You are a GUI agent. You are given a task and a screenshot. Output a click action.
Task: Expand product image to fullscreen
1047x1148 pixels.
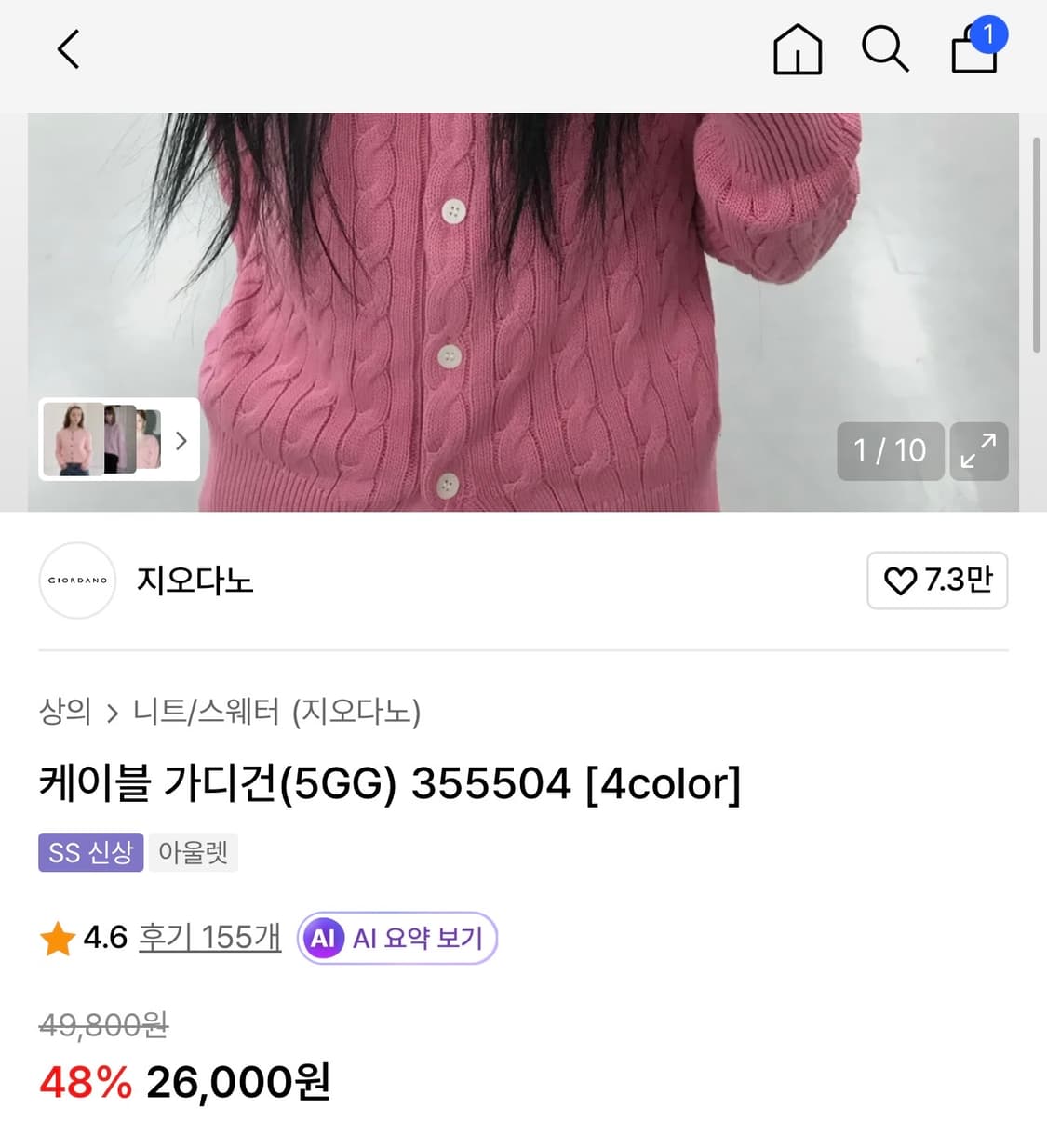[x=978, y=452]
